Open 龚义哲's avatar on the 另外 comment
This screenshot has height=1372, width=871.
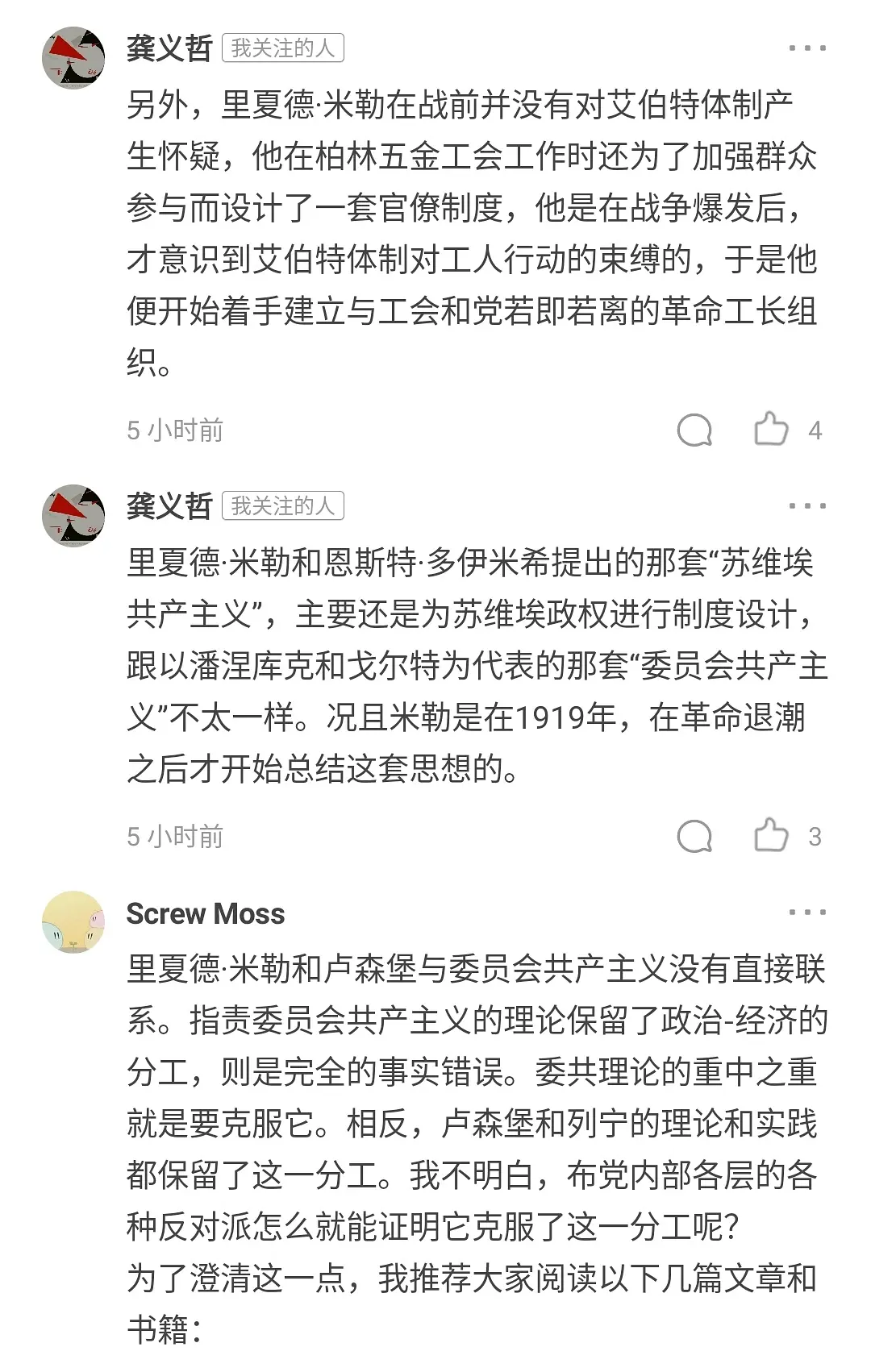(73, 58)
